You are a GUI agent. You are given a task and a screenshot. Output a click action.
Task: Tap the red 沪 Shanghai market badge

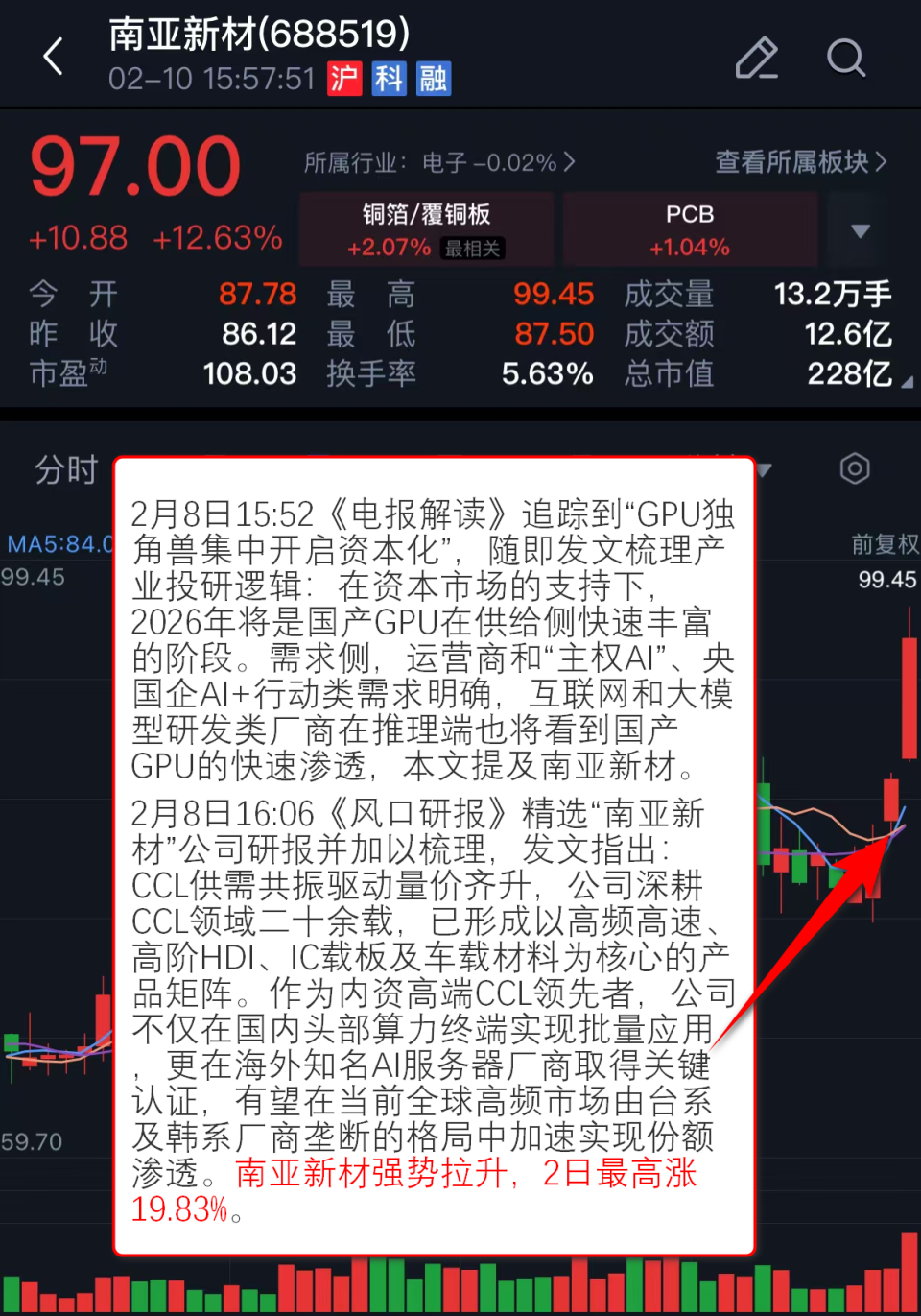(344, 79)
